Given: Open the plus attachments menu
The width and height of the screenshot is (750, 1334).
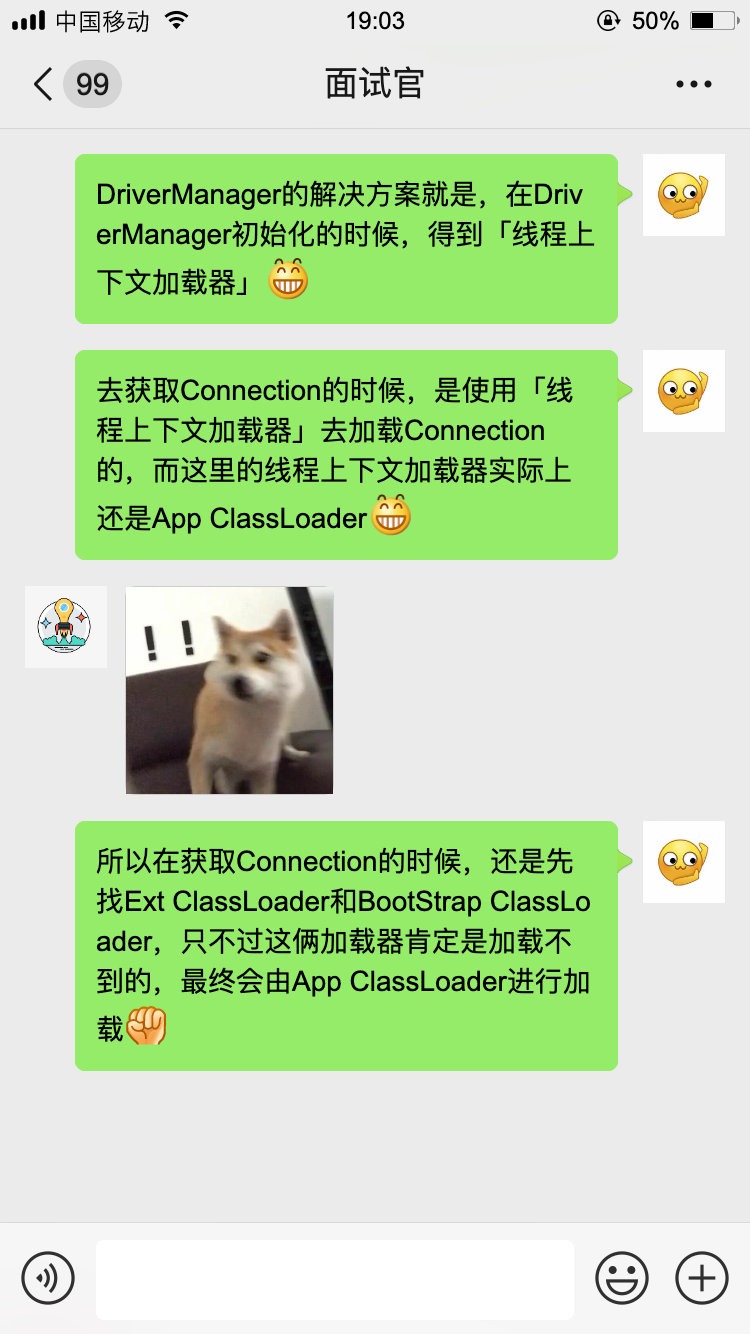Looking at the screenshot, I should [x=702, y=1277].
